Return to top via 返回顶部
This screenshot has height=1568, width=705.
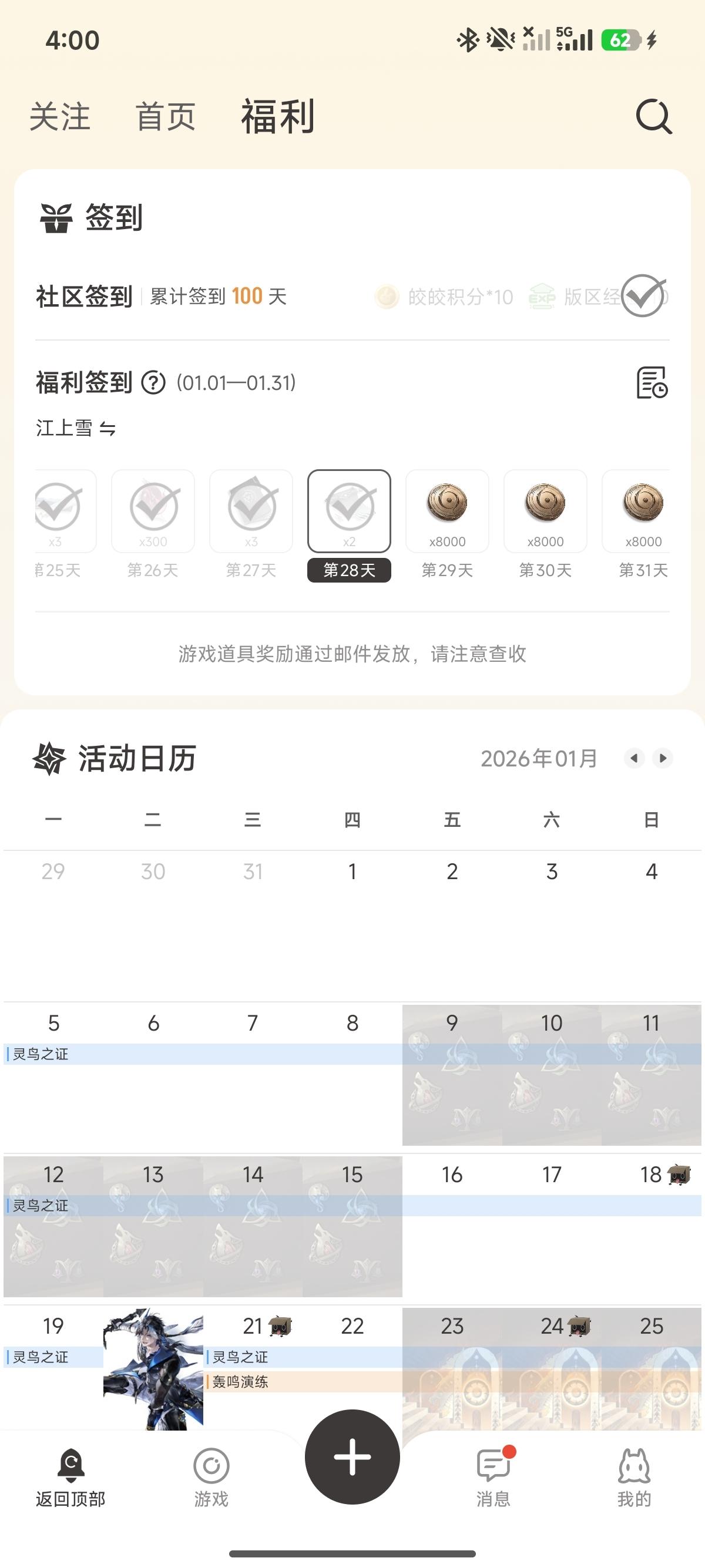tap(70, 1477)
